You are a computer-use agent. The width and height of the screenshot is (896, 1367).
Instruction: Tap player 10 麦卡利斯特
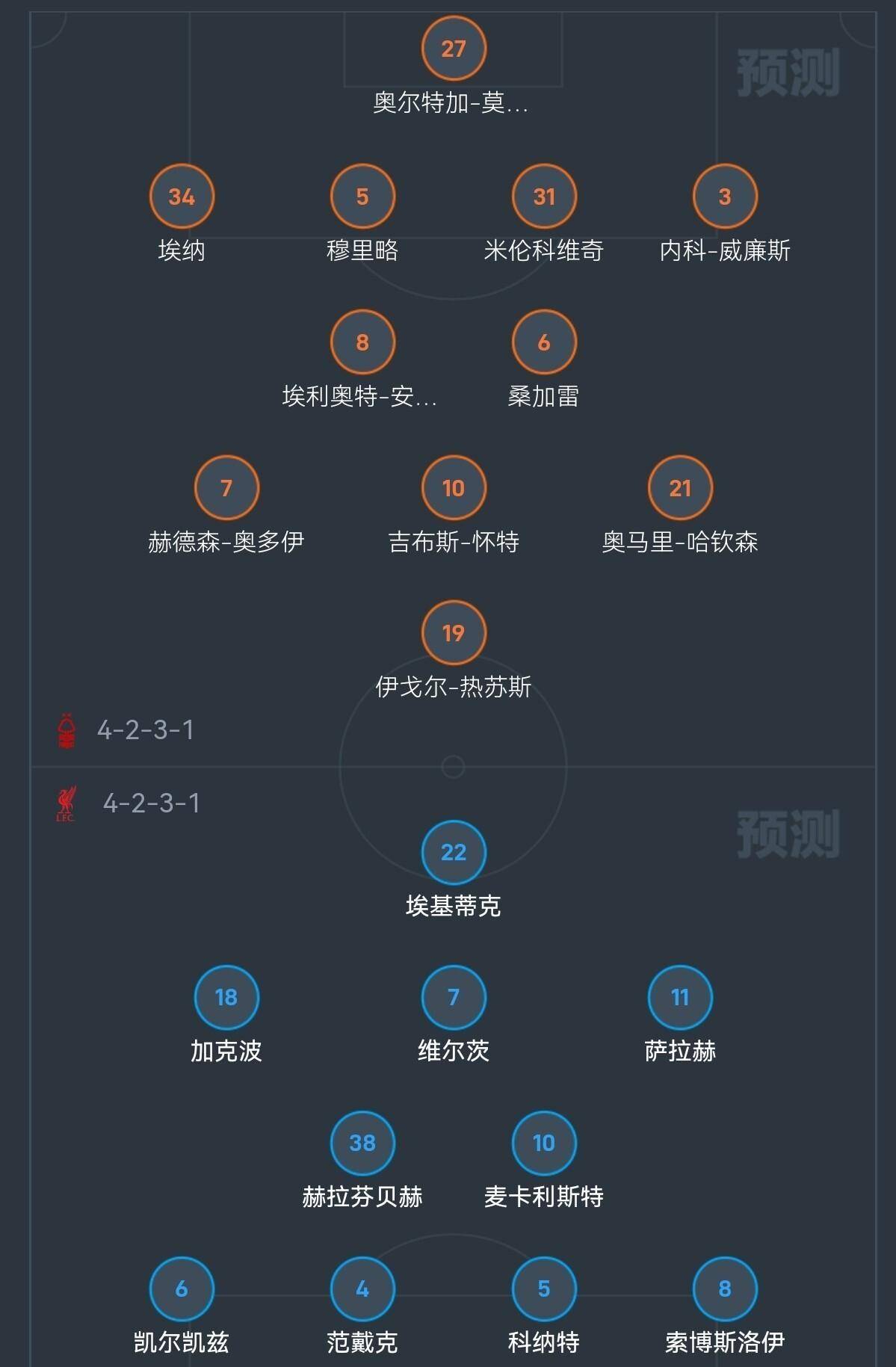(544, 1143)
